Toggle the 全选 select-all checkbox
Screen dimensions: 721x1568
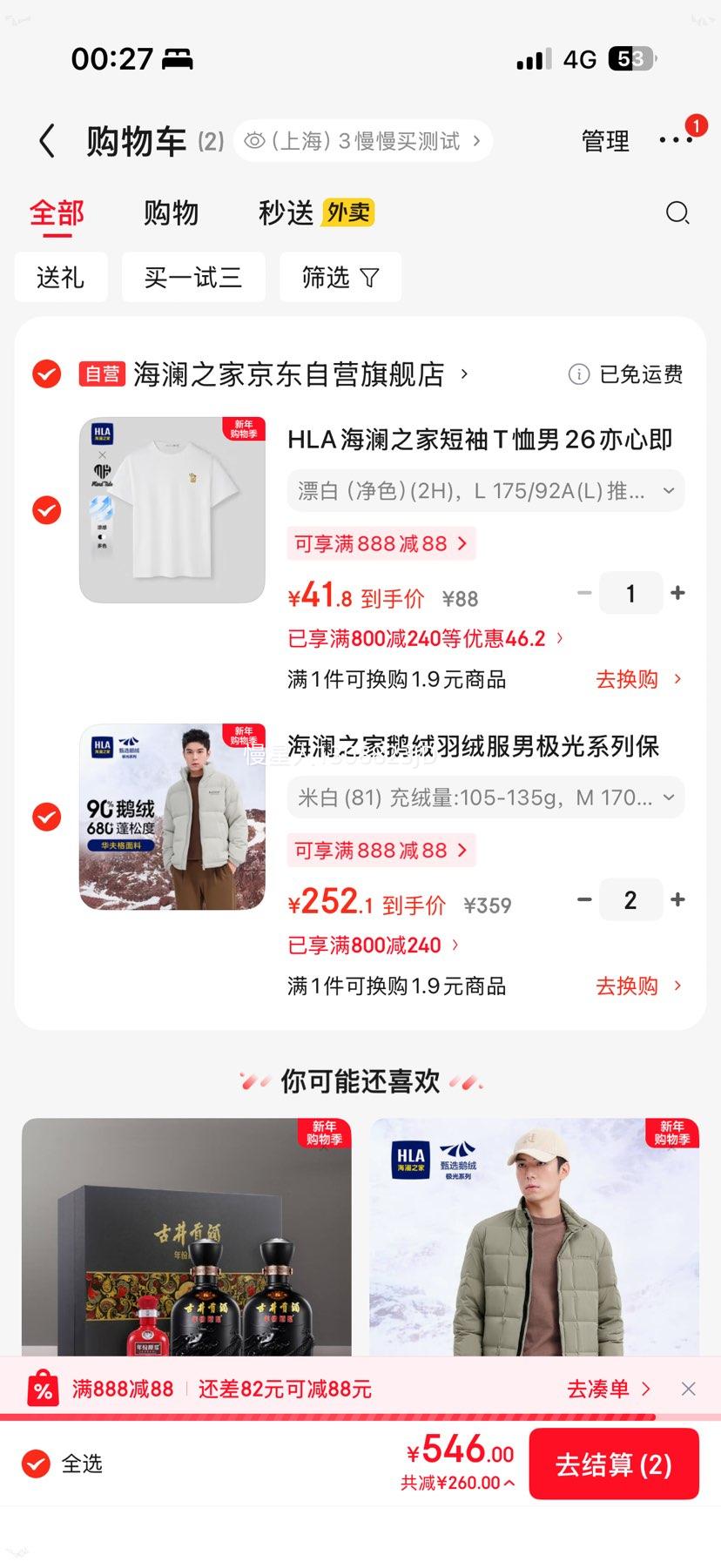pyautogui.click(x=35, y=1464)
